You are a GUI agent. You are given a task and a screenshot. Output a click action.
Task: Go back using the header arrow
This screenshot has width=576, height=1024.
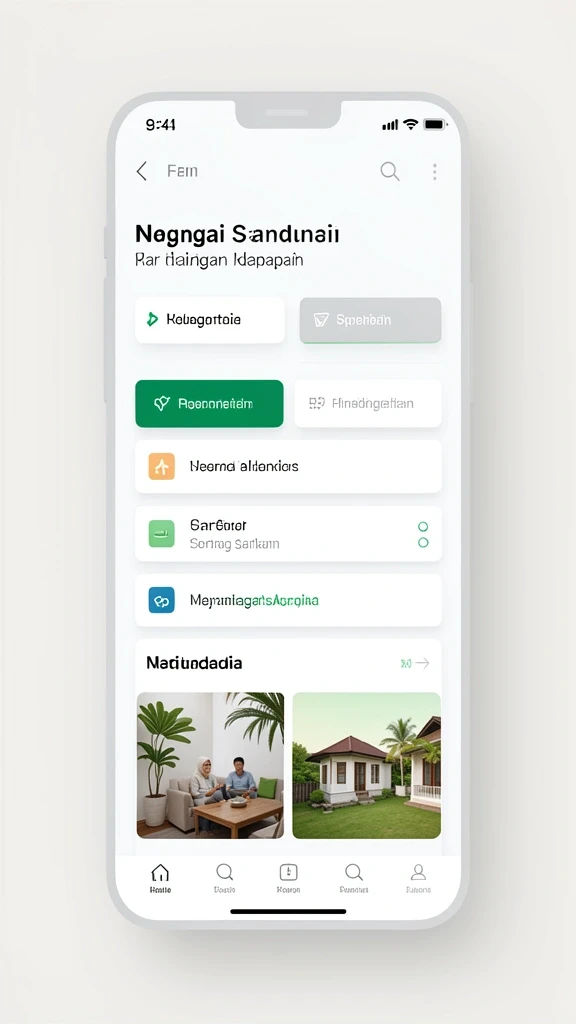coord(142,171)
